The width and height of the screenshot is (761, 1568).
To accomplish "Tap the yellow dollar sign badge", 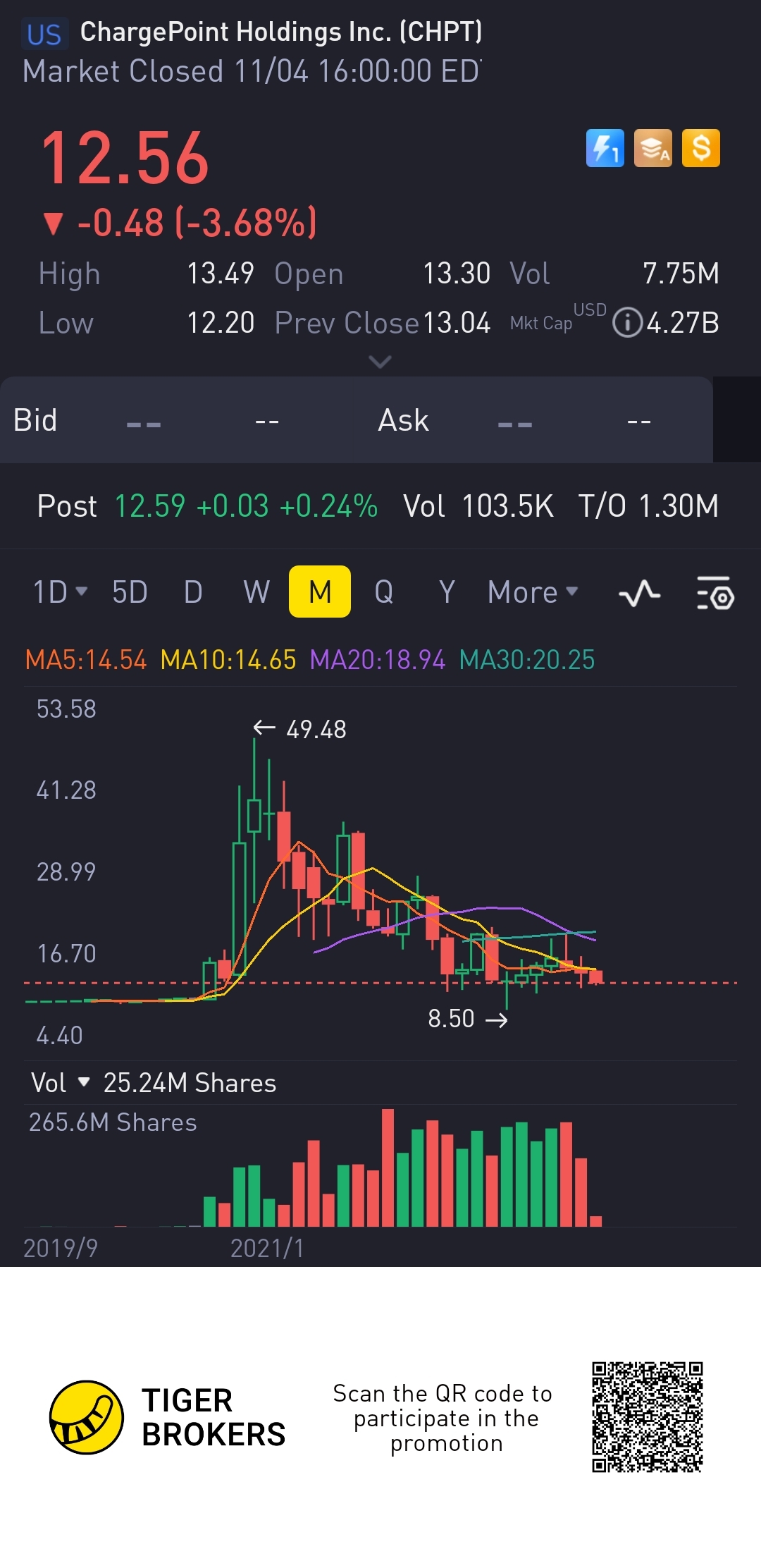I will coord(701,148).
